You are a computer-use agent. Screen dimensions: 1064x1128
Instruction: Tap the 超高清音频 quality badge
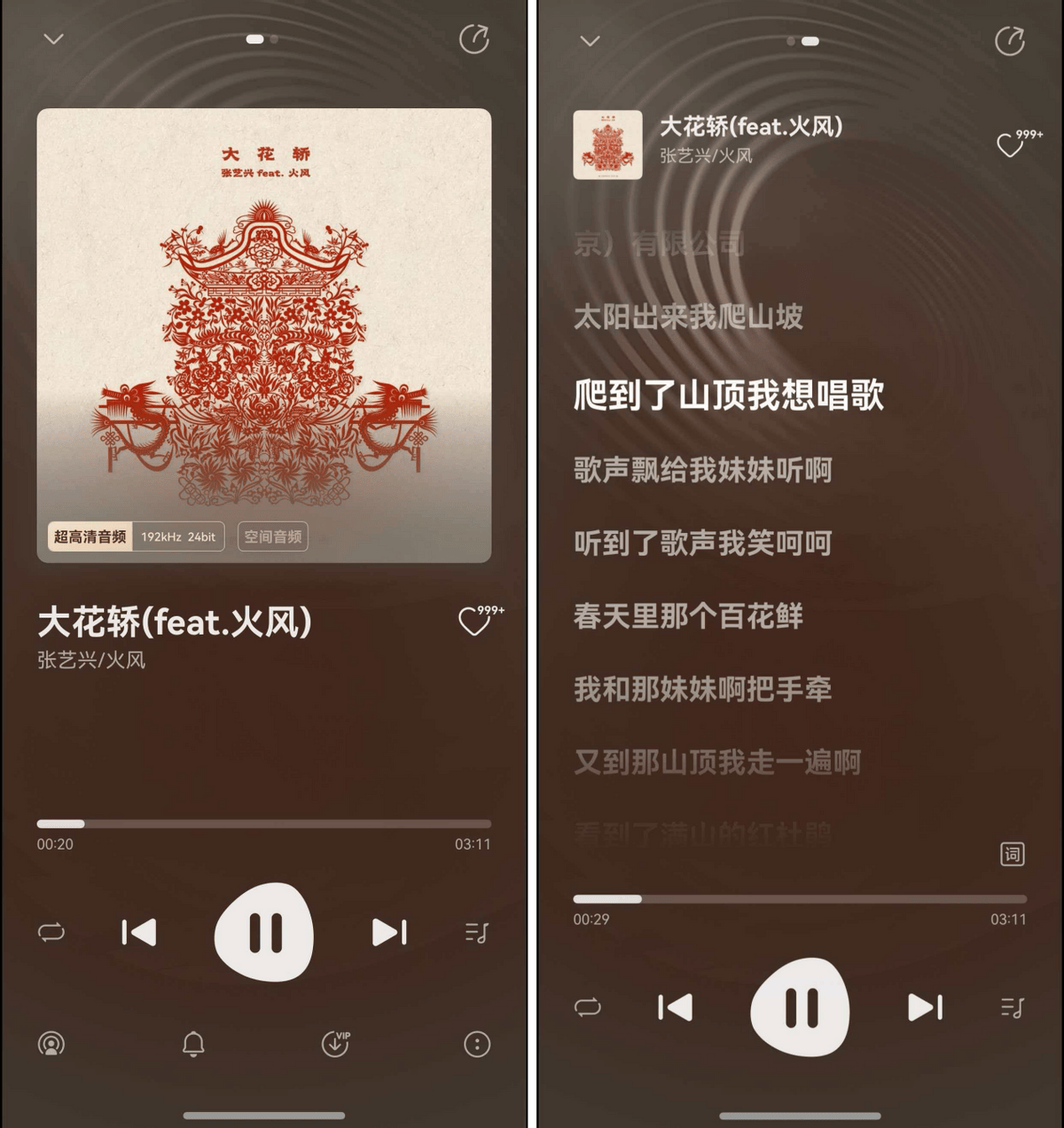(90, 537)
